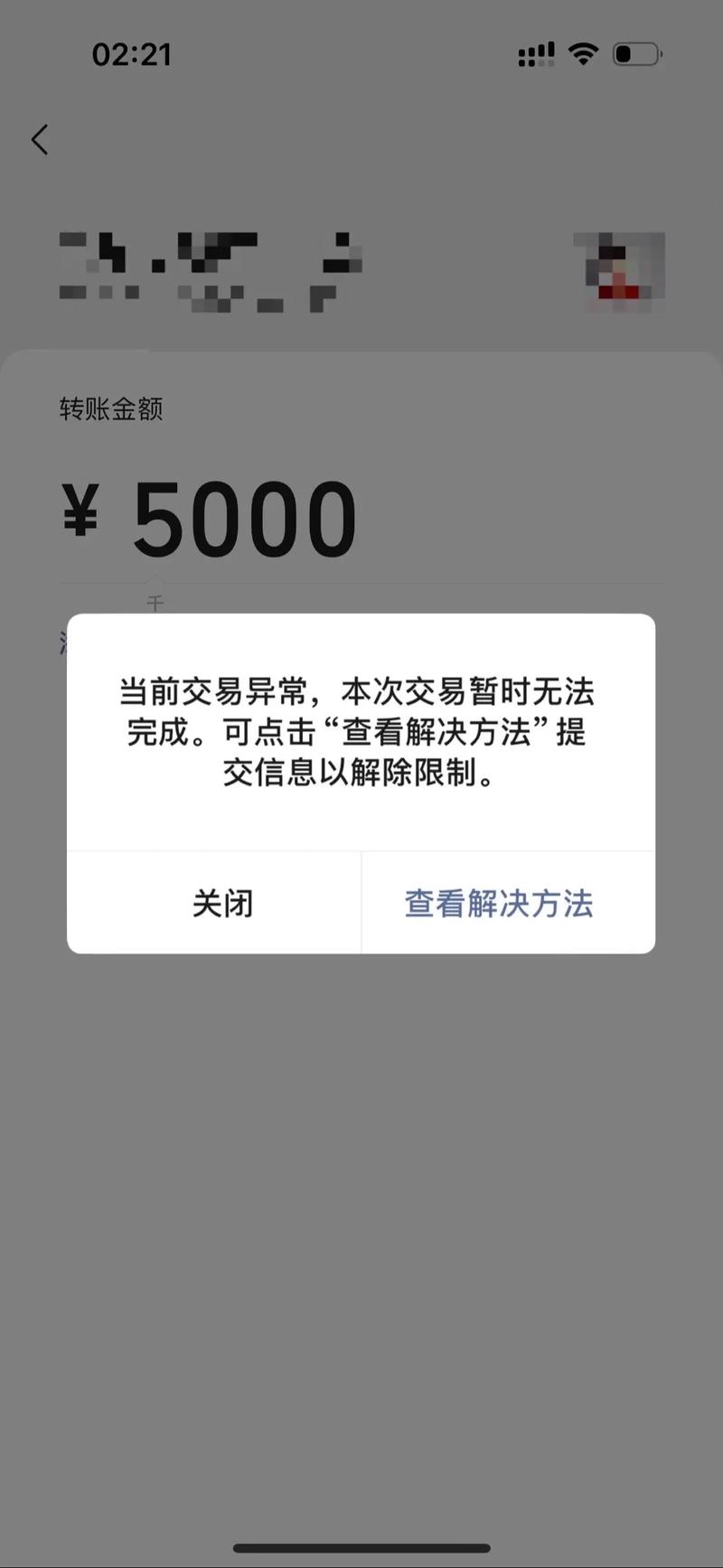Viewport: 723px width, 1568px height.
Task: Go back with the top-left arrow
Action: [40, 139]
